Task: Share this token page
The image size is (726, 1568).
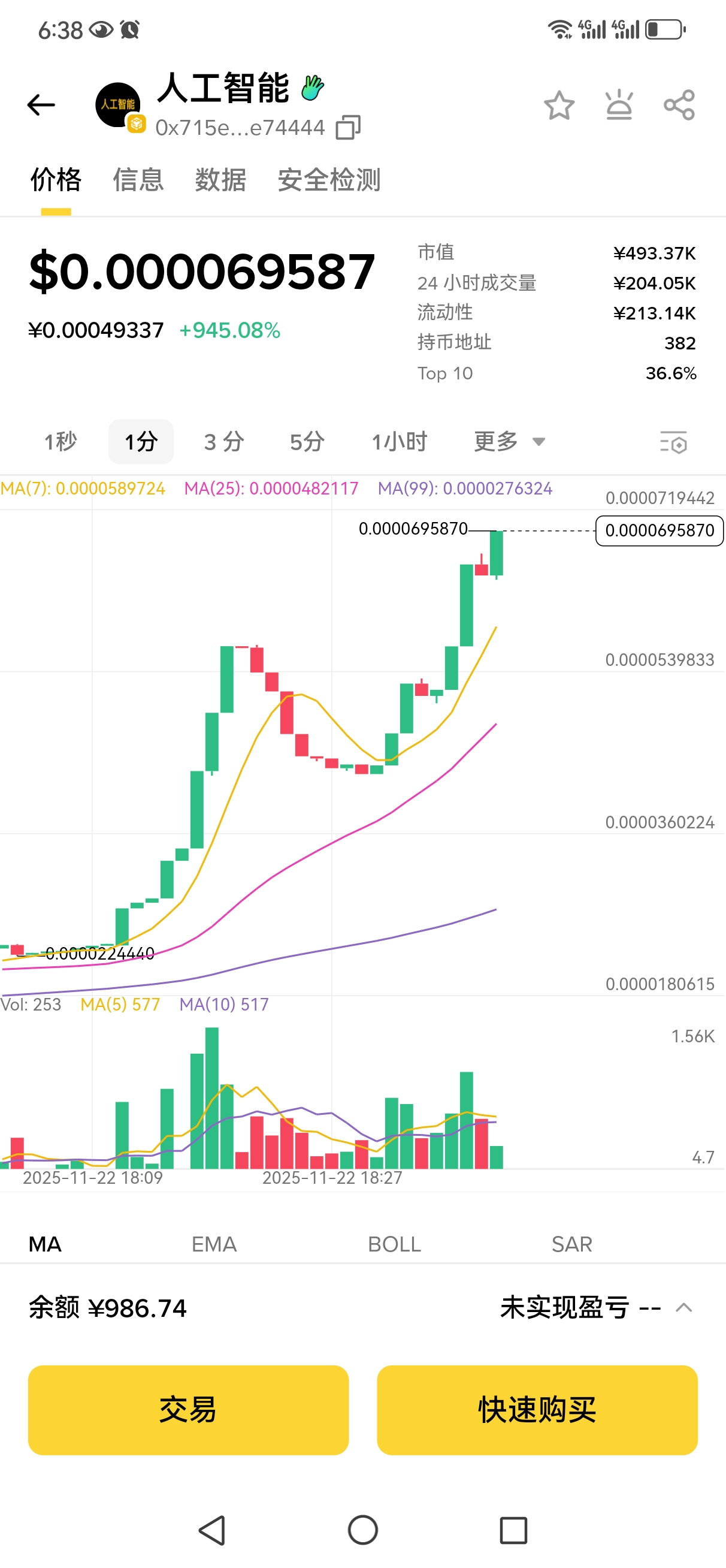Action: tap(679, 105)
